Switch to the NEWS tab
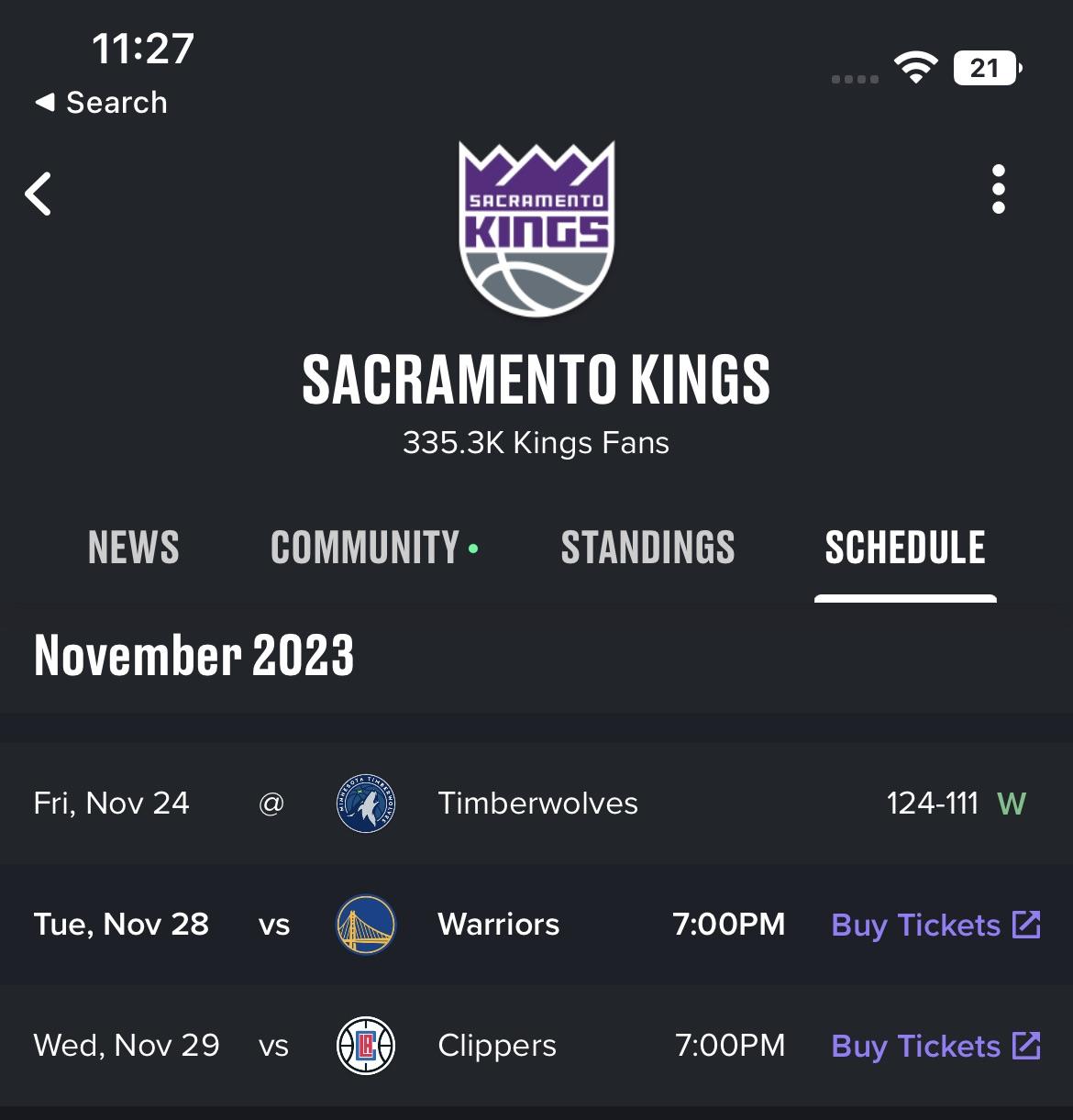 (x=133, y=547)
